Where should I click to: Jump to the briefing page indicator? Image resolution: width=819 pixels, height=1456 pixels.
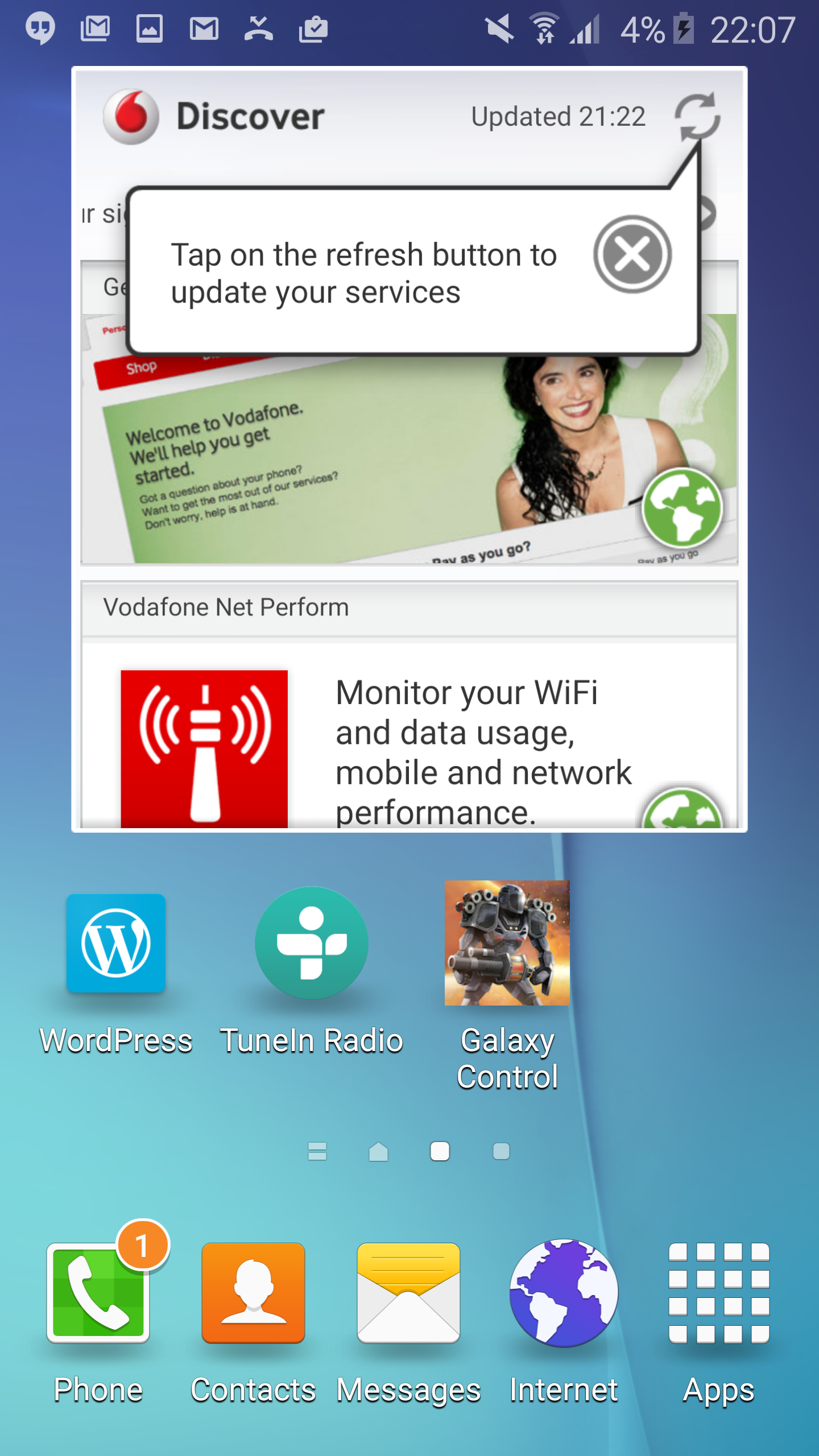[317, 1151]
